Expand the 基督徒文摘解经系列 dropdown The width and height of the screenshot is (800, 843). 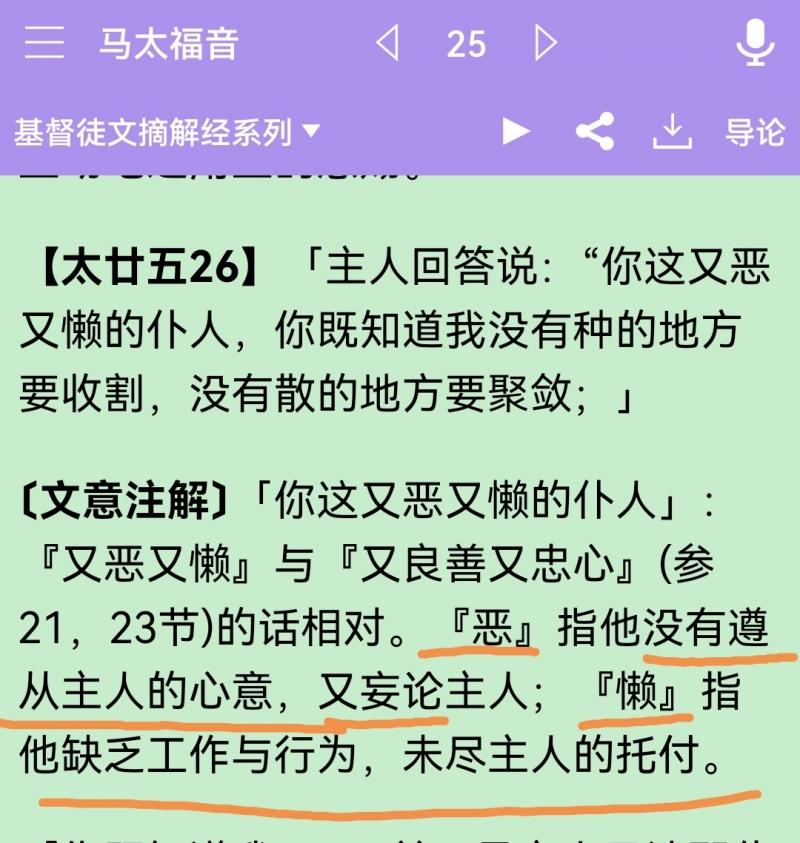pos(167,132)
